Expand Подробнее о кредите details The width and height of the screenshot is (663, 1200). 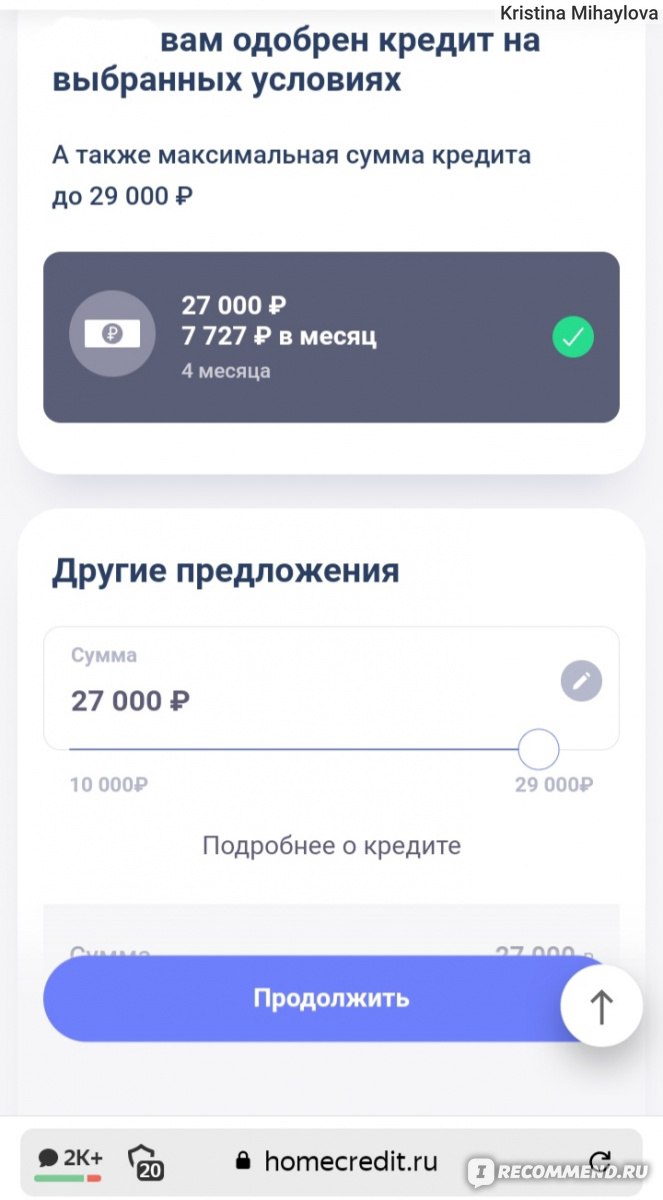[331, 846]
